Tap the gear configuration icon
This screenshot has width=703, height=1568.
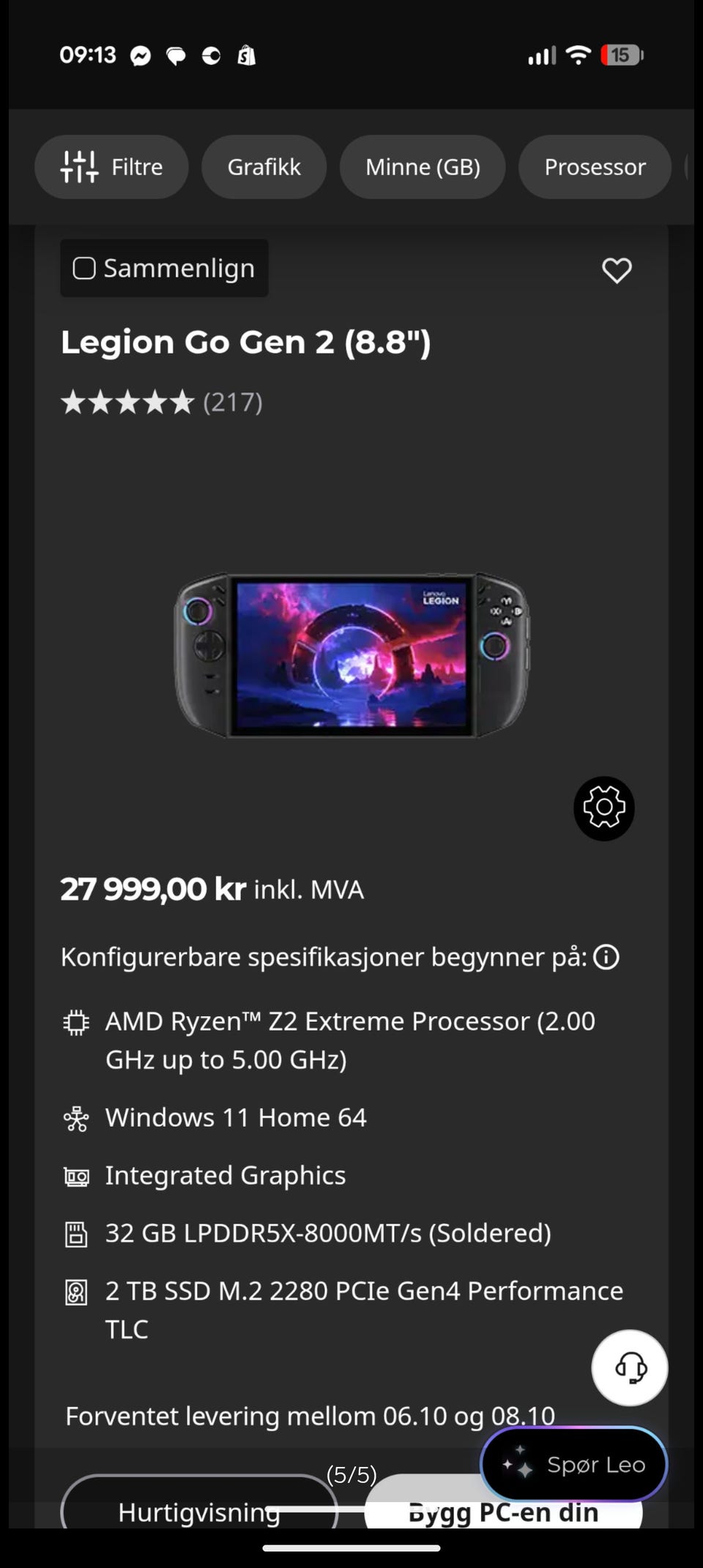tap(604, 808)
